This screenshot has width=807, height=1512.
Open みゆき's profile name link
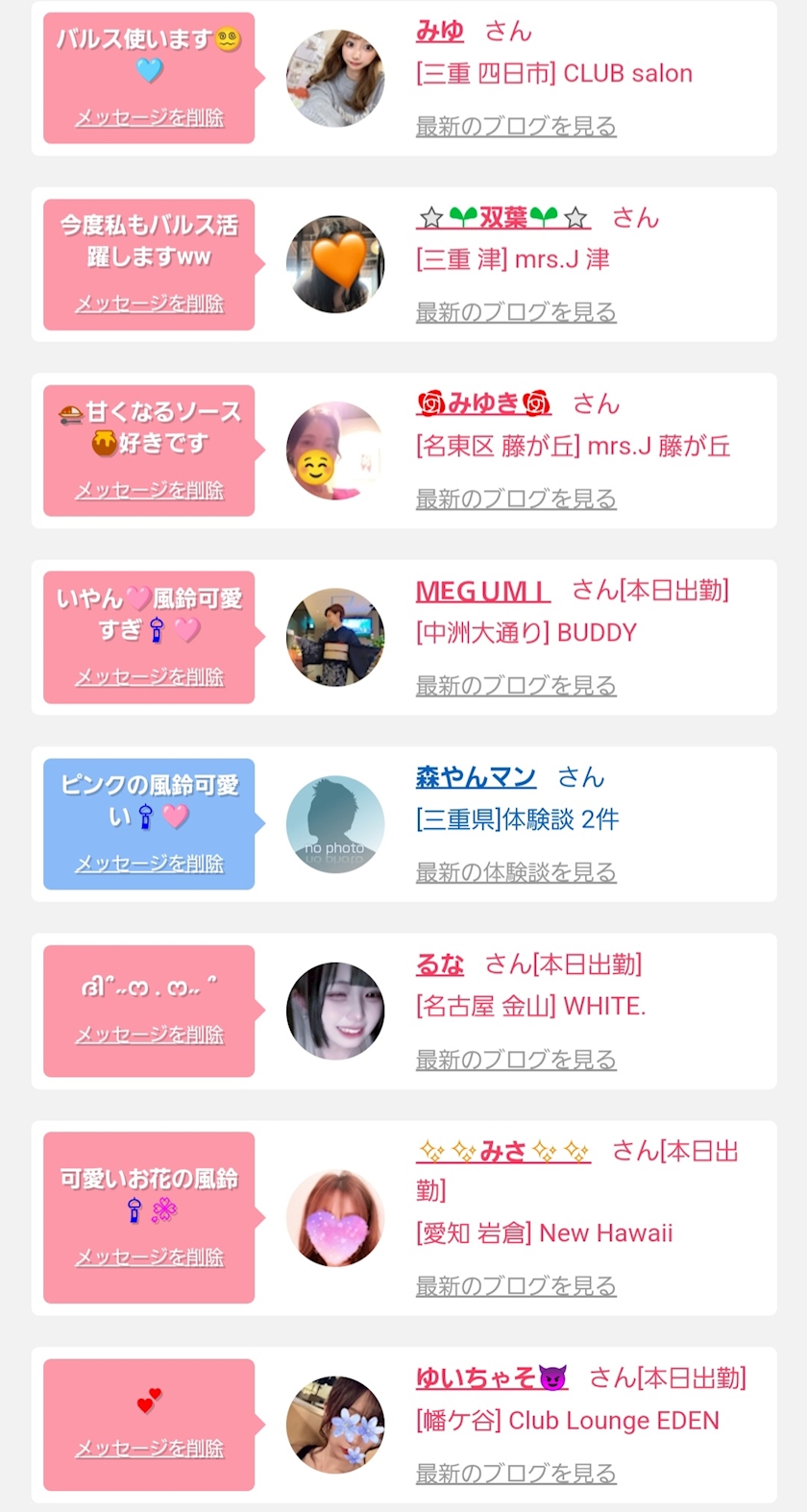pos(483,404)
